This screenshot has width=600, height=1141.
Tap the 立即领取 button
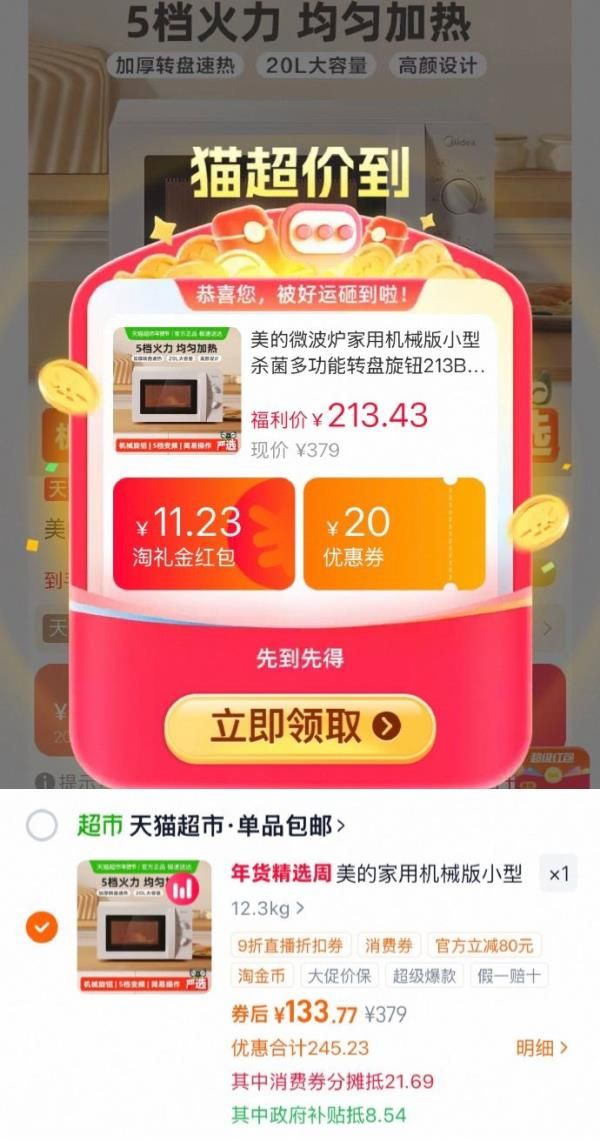[300, 728]
